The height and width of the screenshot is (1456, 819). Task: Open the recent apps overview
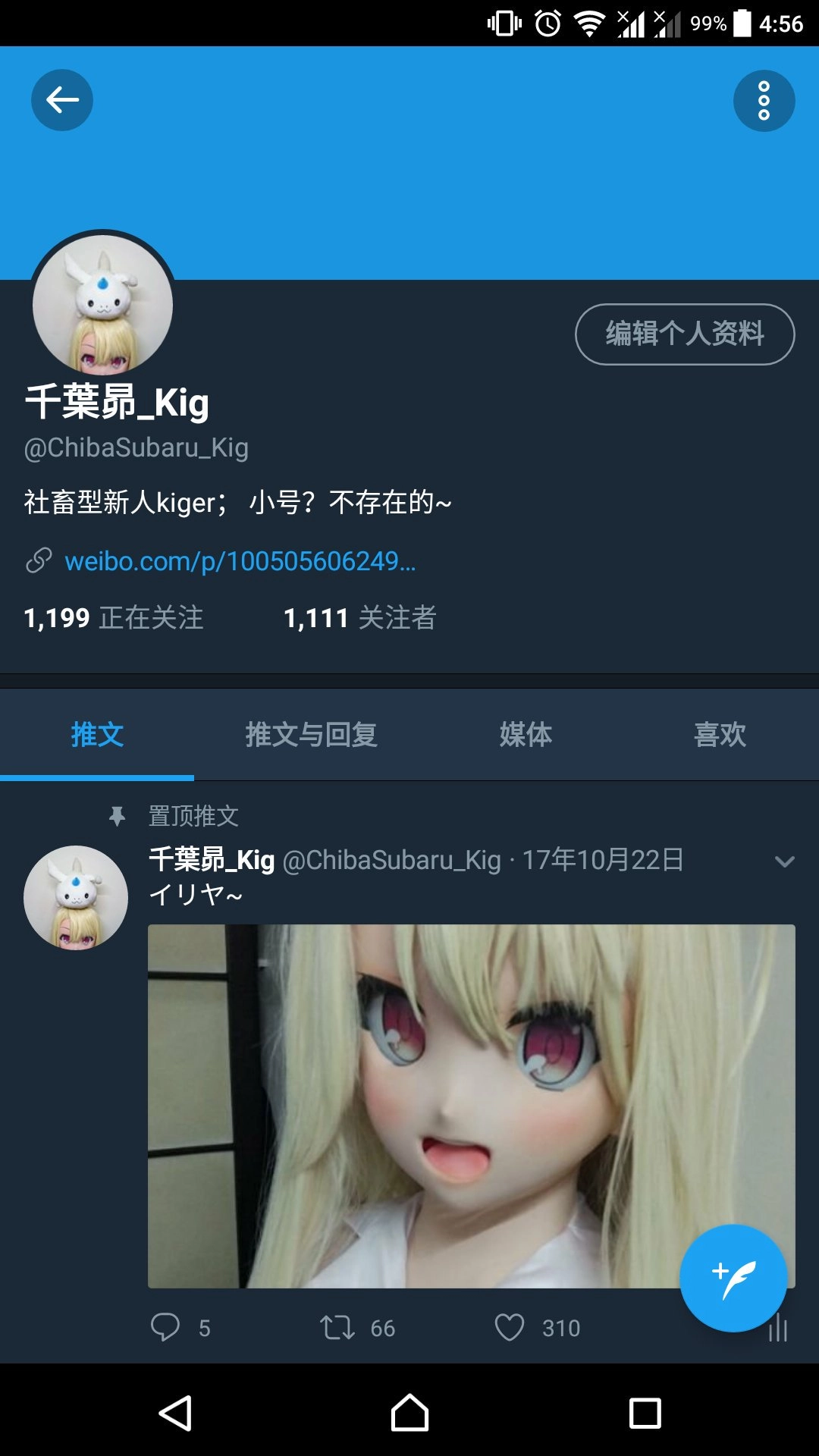(x=645, y=1414)
